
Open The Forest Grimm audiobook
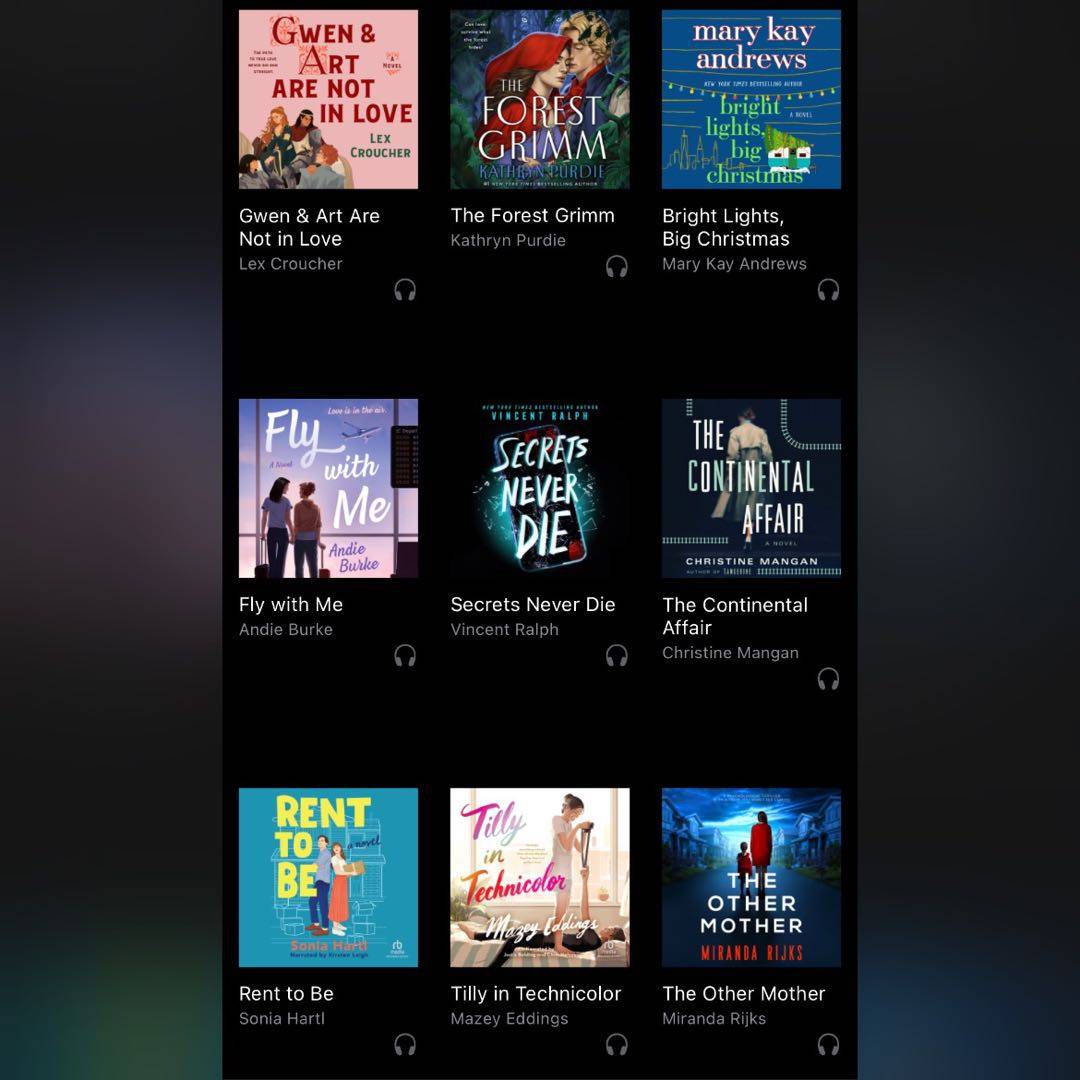coord(540,100)
